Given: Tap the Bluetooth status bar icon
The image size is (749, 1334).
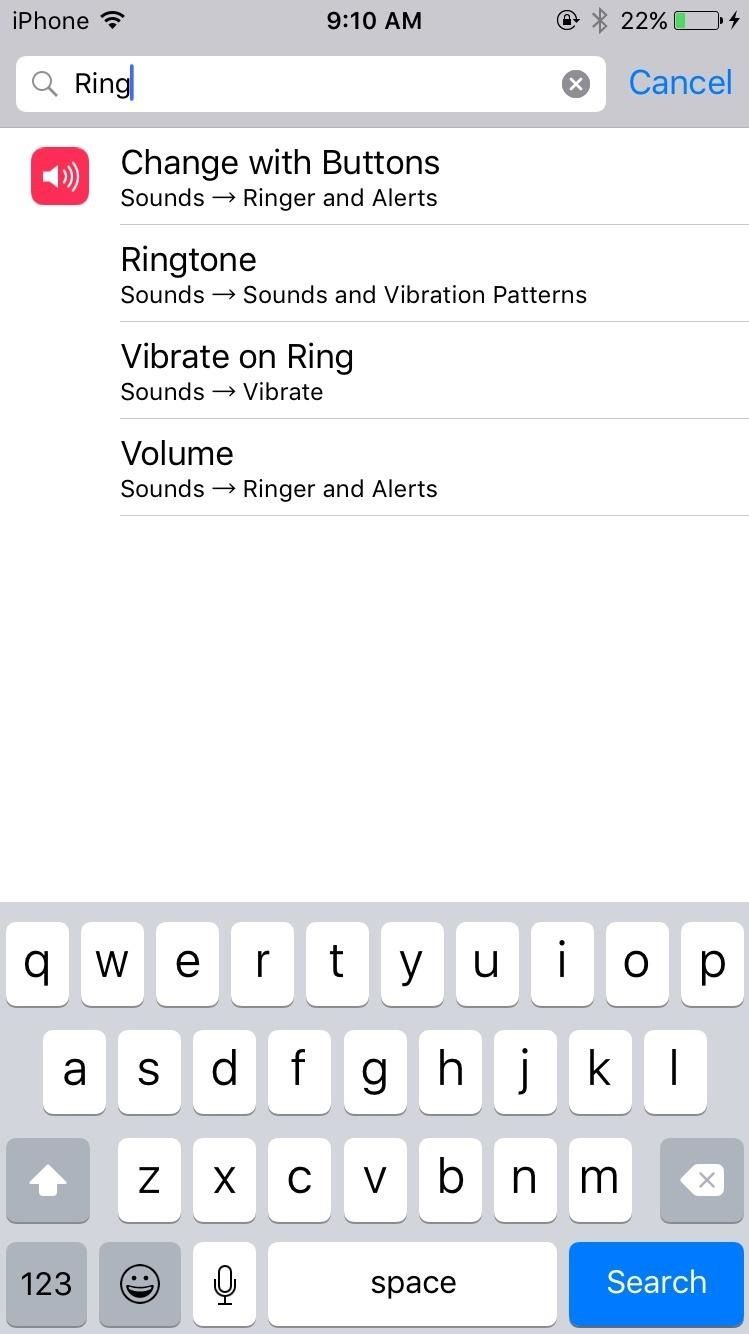Looking at the screenshot, I should (x=599, y=20).
